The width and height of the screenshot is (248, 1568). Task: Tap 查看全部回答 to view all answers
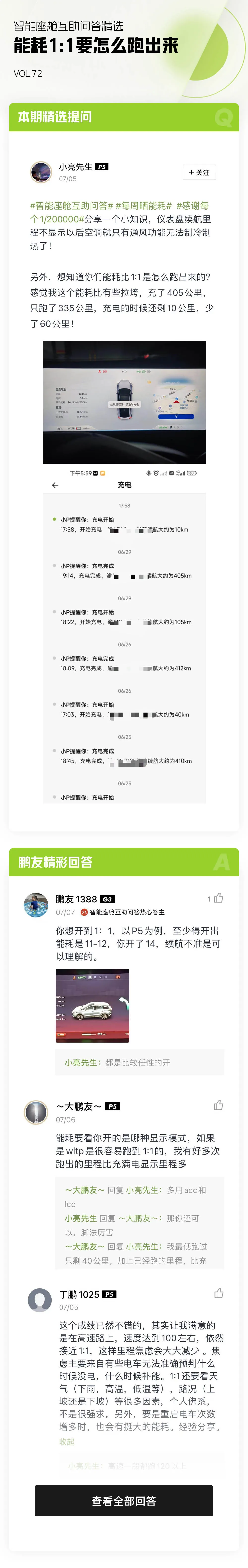tap(124, 1501)
